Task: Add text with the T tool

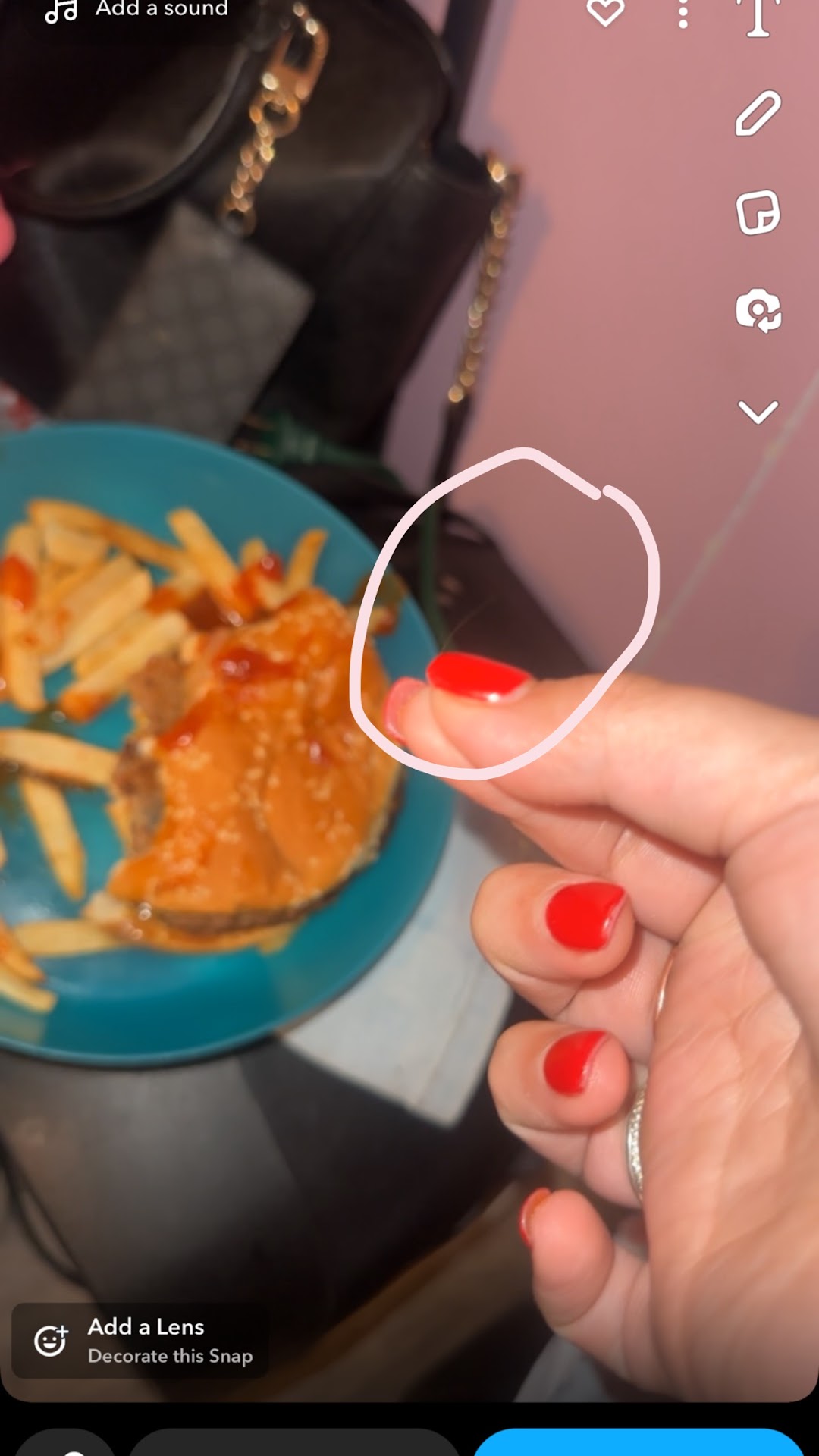Action: click(758, 17)
